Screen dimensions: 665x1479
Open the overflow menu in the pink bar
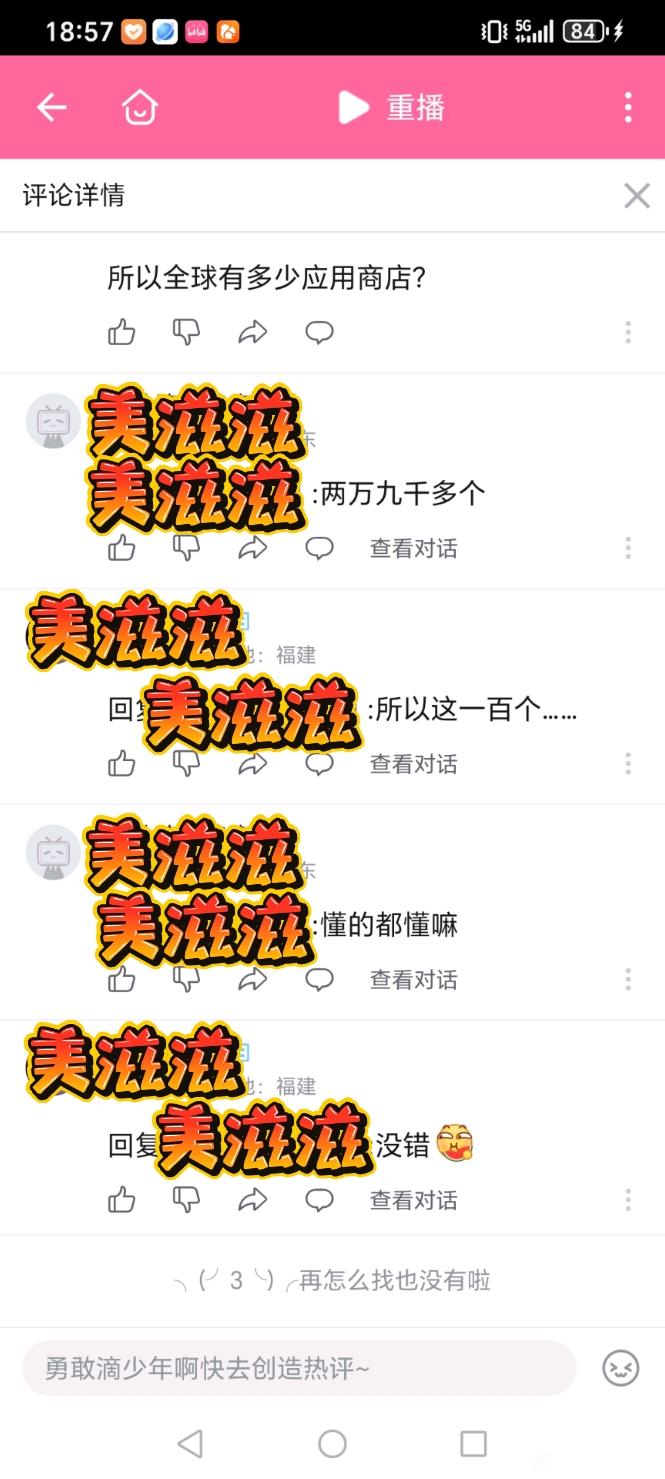pyautogui.click(x=628, y=107)
